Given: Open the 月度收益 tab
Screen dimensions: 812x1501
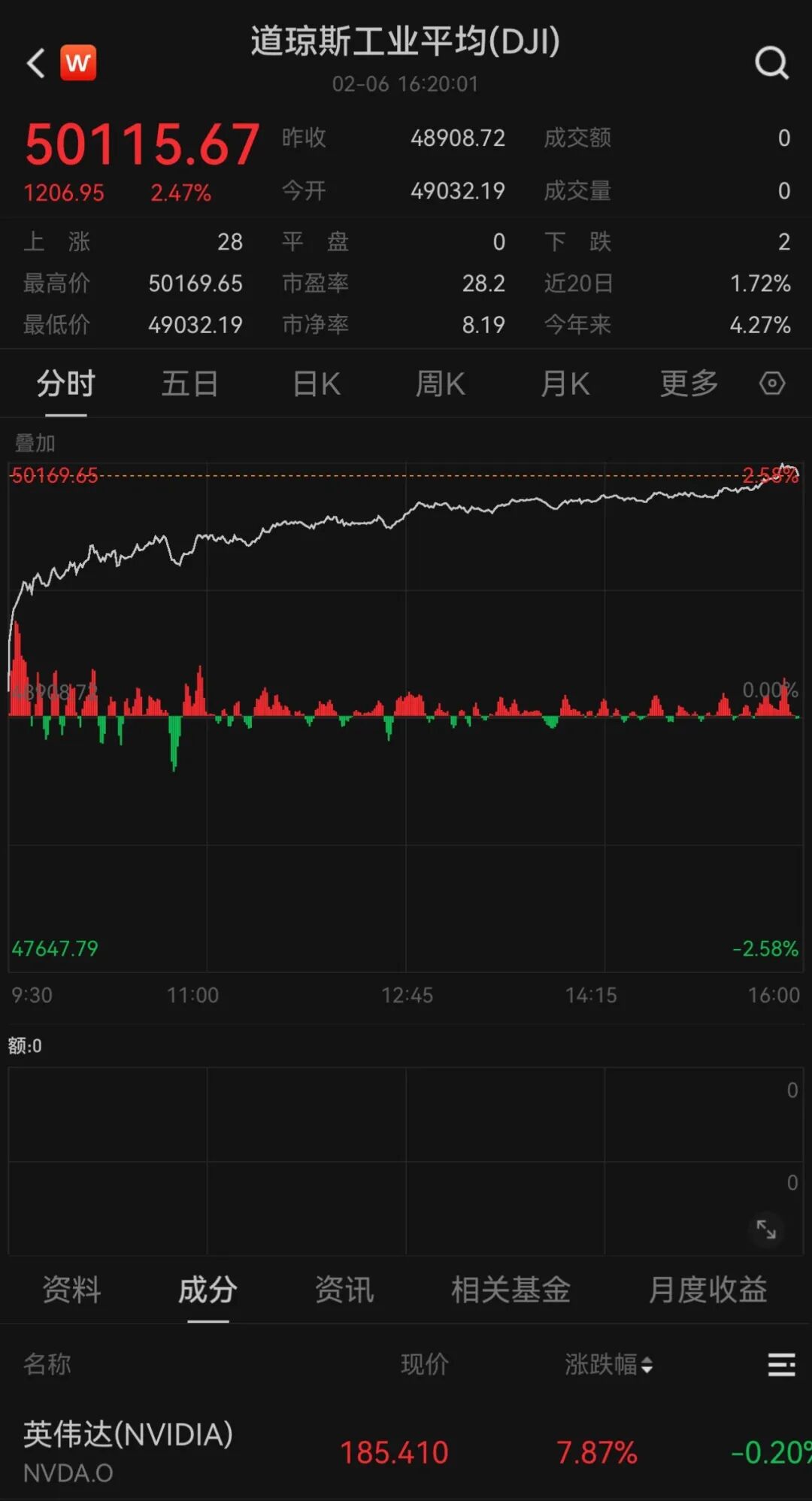Looking at the screenshot, I should coord(707,1290).
